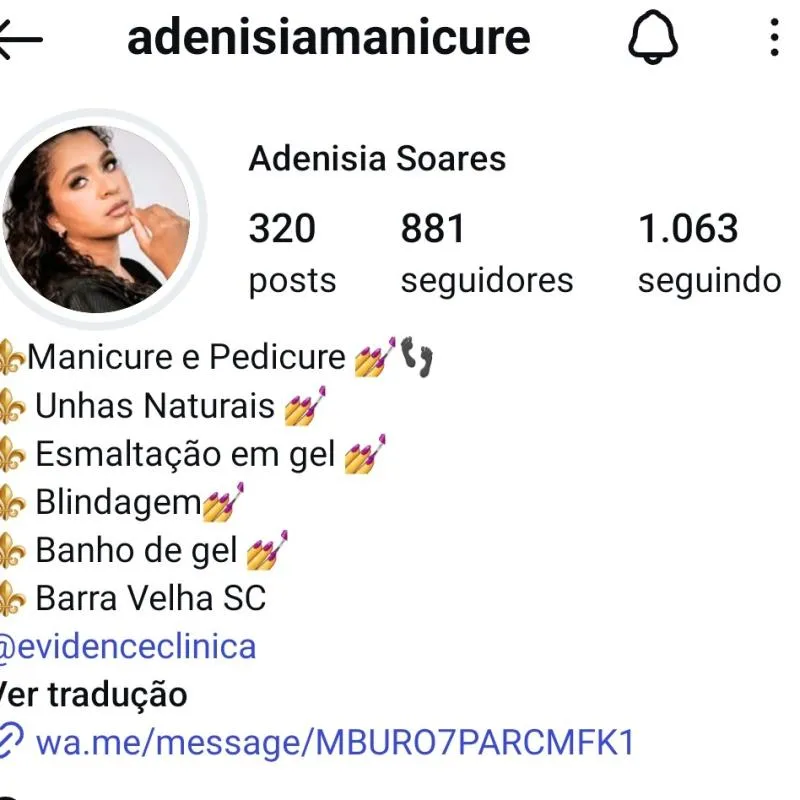The height and width of the screenshot is (800, 800).
Task: View Adenisia Soares's profile picture
Action: [97, 219]
